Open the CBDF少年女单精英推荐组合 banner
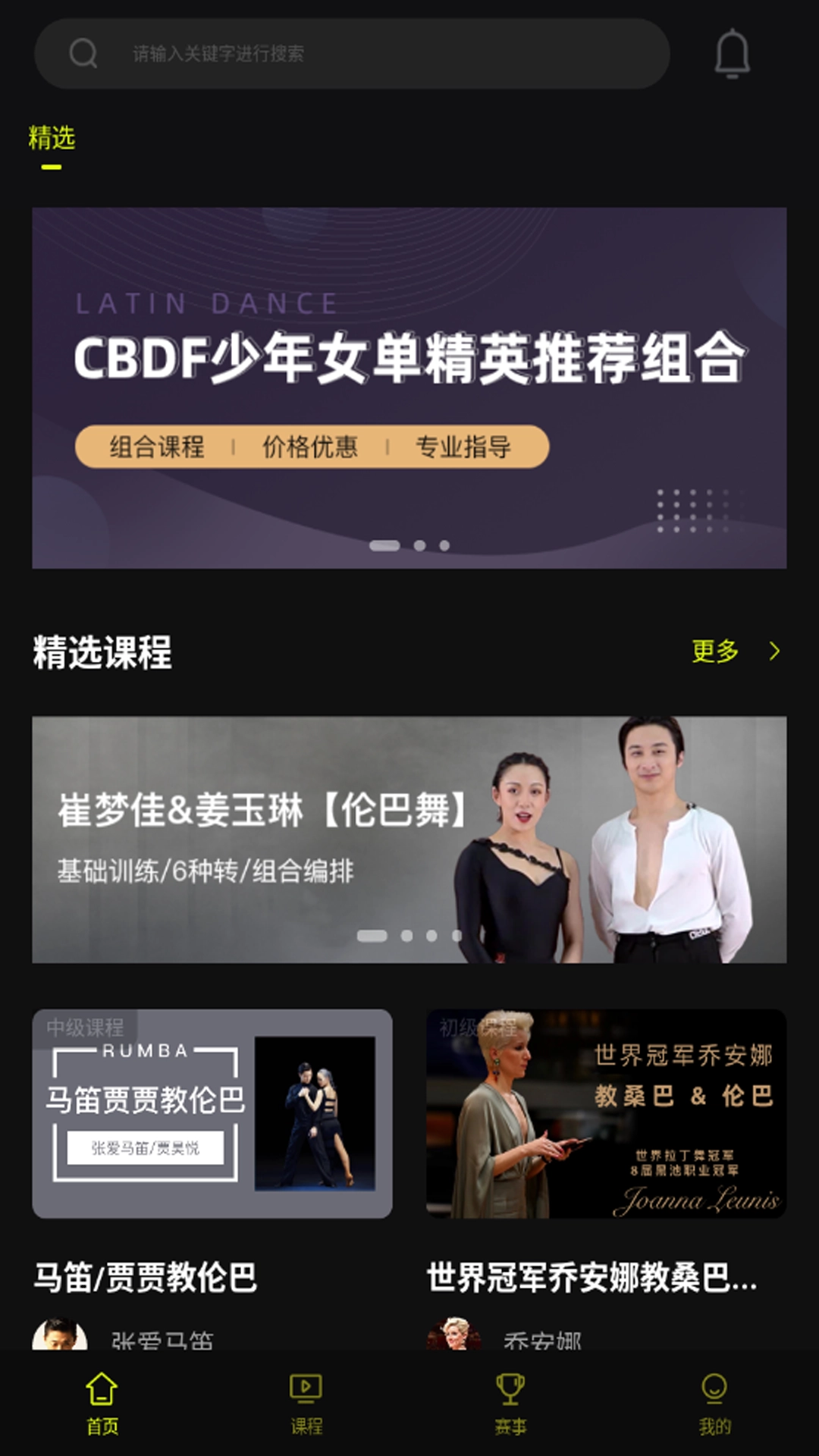 pos(409,388)
